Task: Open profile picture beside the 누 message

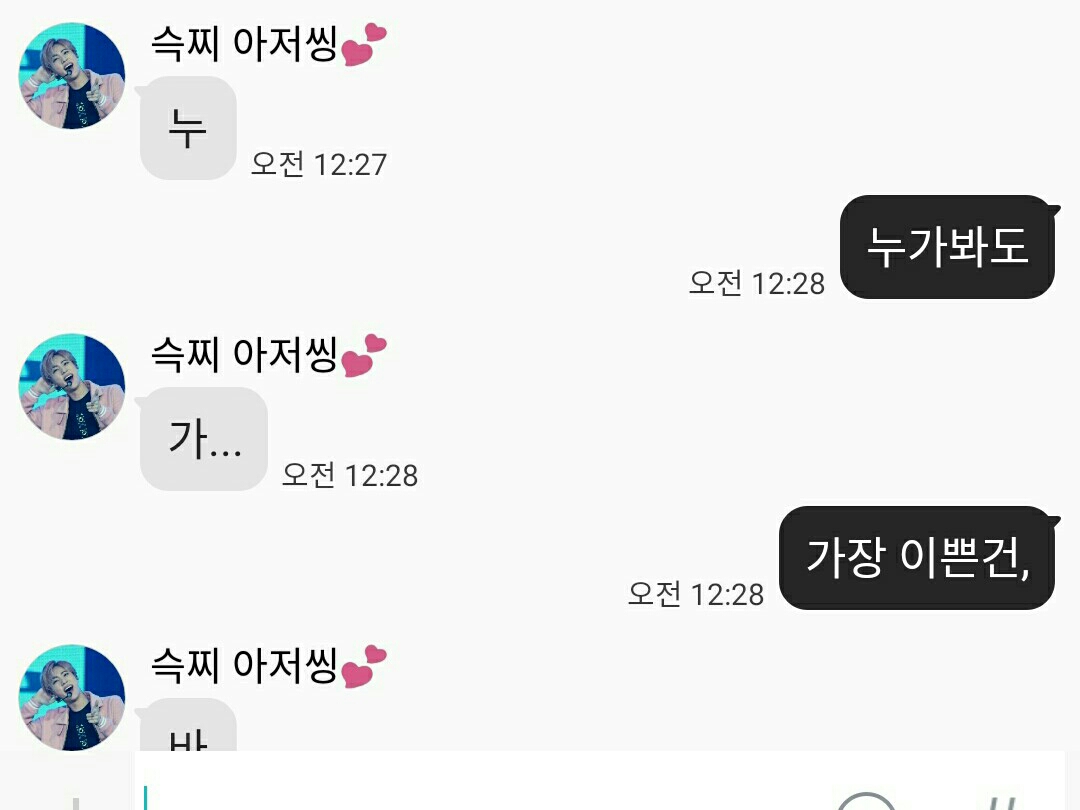Action: click(72, 76)
